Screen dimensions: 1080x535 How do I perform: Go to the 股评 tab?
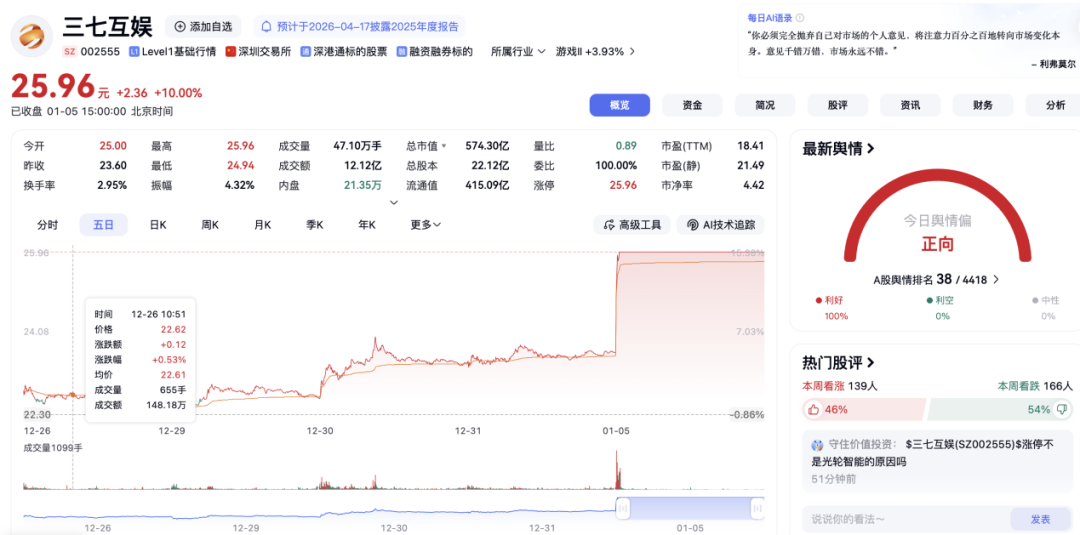pyautogui.click(x=837, y=105)
